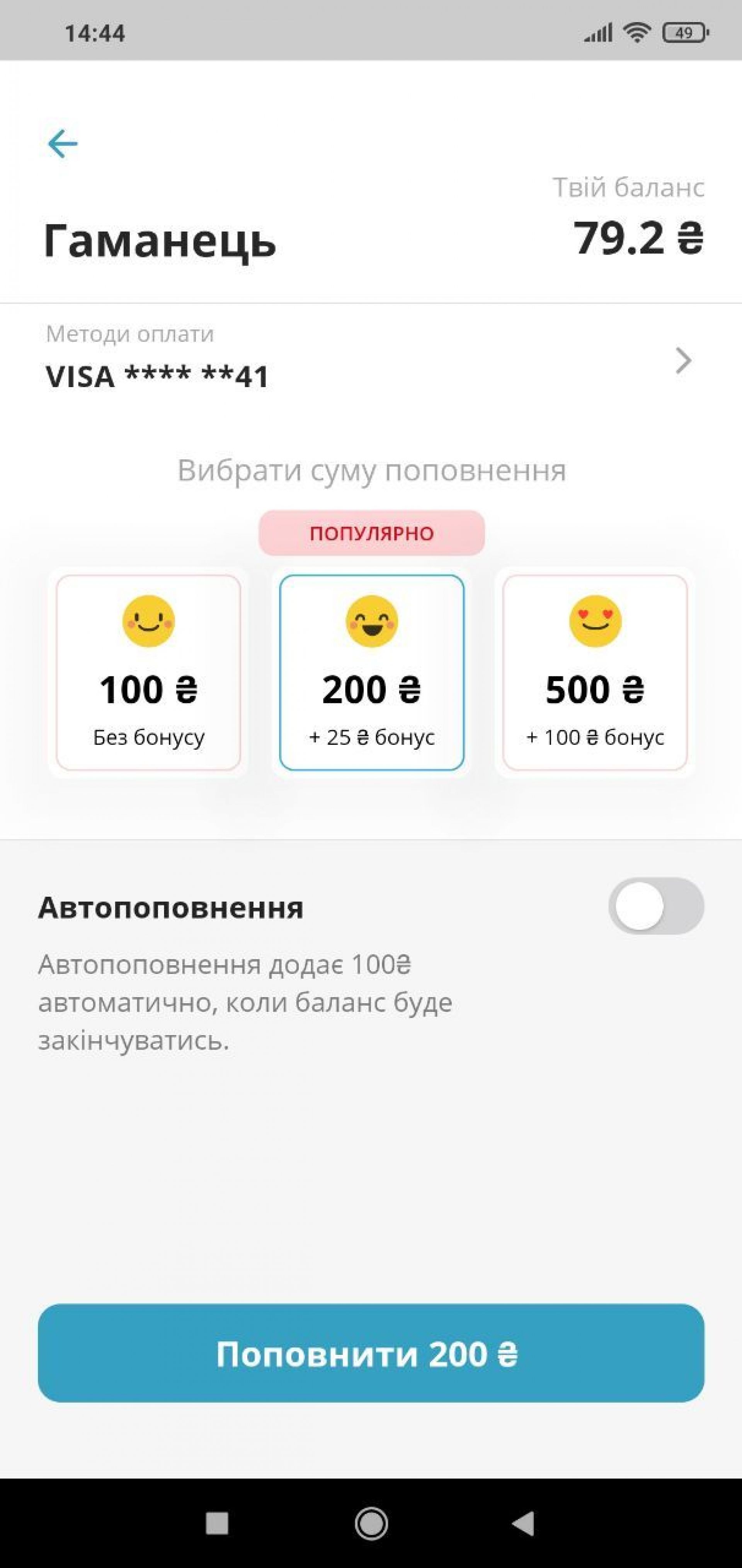Enable the Автопоповнення switch

(x=656, y=906)
